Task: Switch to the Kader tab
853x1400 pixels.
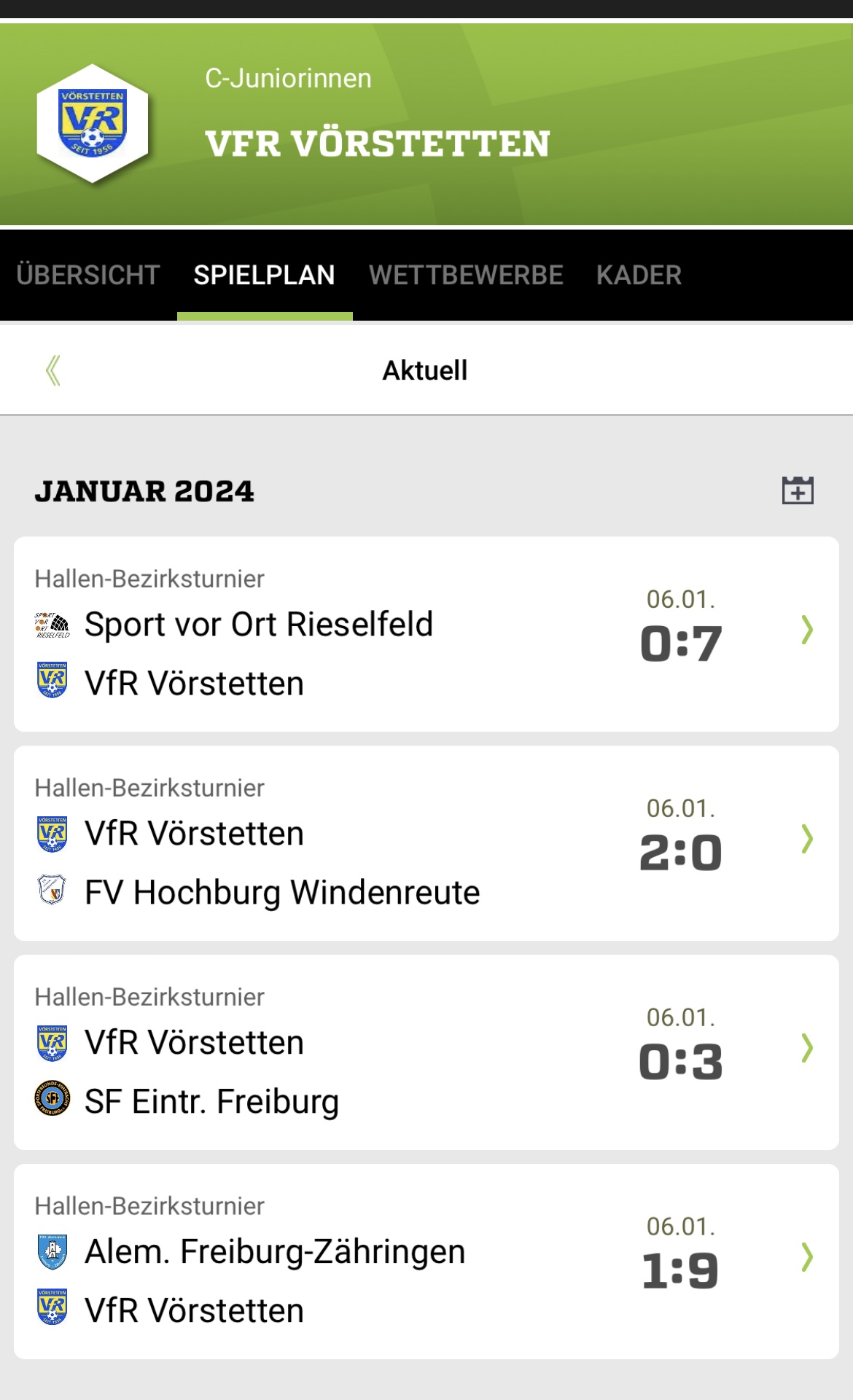Action: pos(639,275)
